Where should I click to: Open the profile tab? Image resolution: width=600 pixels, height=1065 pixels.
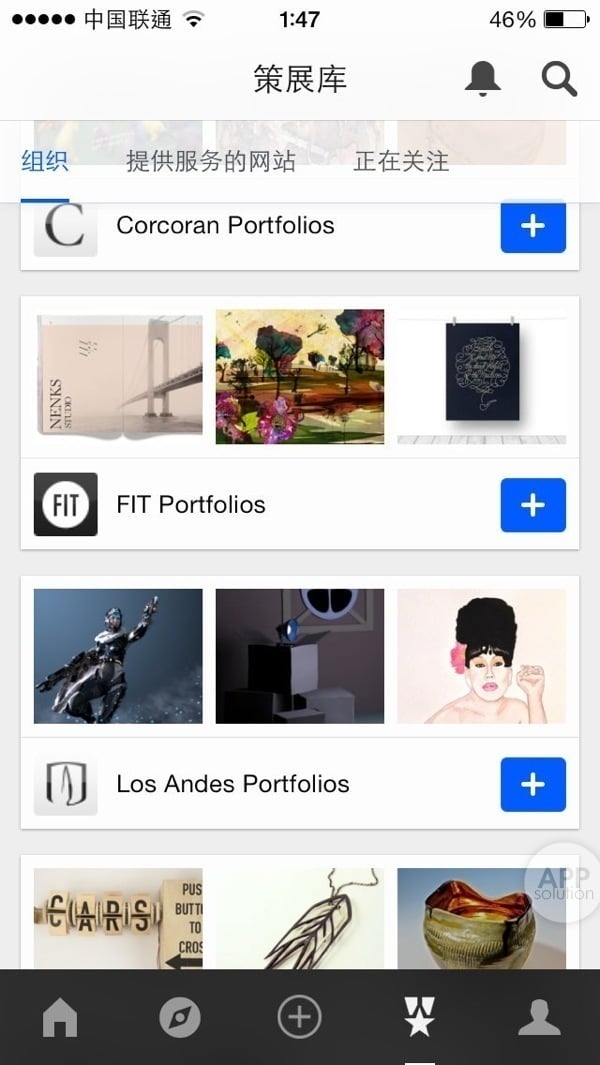pos(539,1018)
